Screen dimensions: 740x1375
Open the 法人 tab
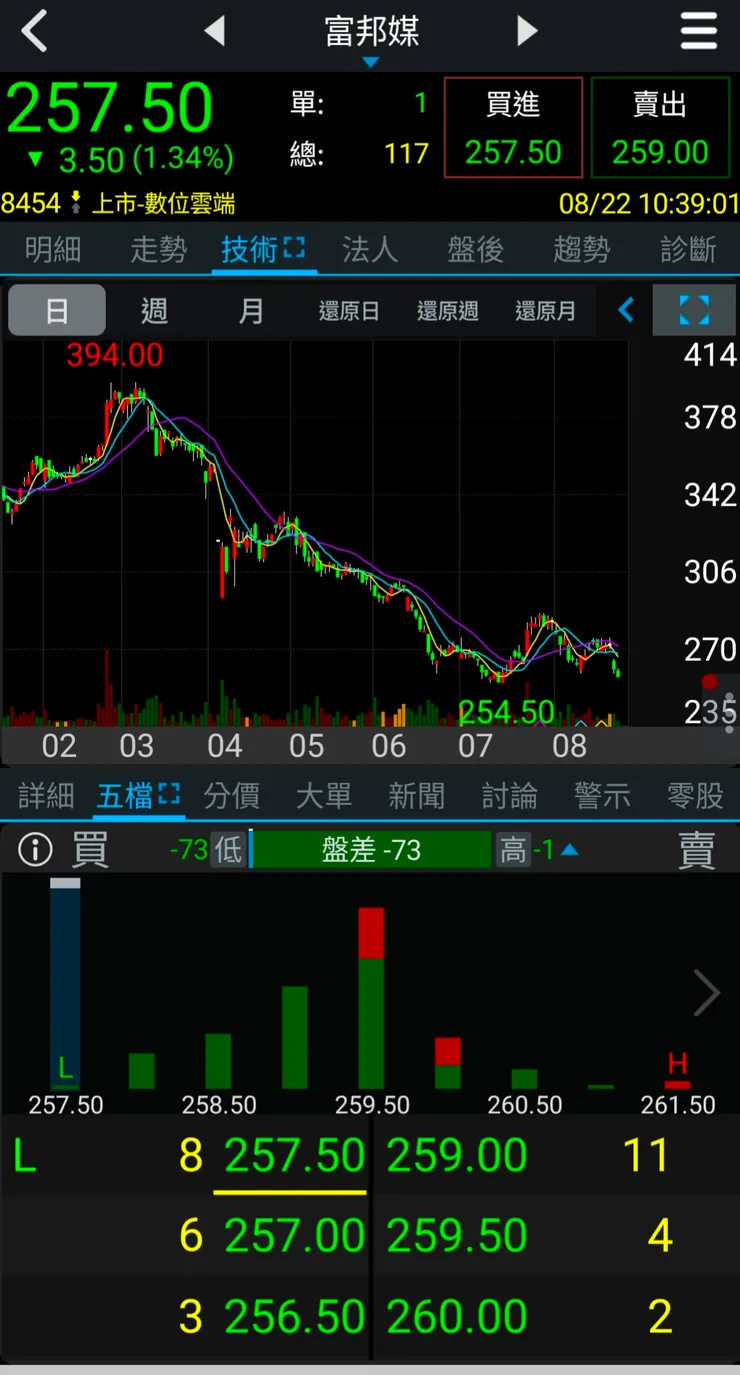(x=370, y=250)
